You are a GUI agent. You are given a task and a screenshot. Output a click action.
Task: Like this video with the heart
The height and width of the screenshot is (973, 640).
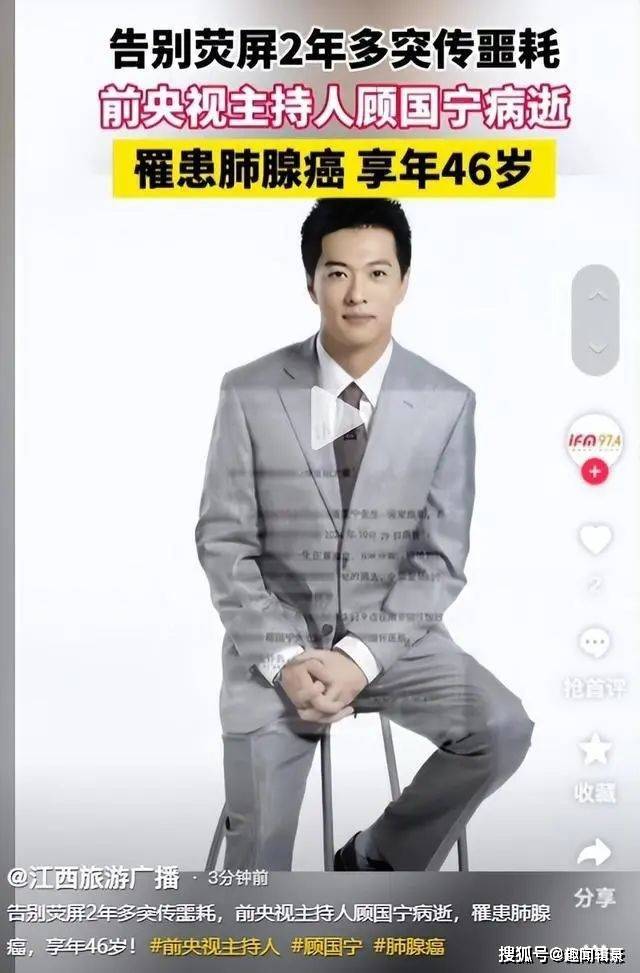pyautogui.click(x=595, y=540)
